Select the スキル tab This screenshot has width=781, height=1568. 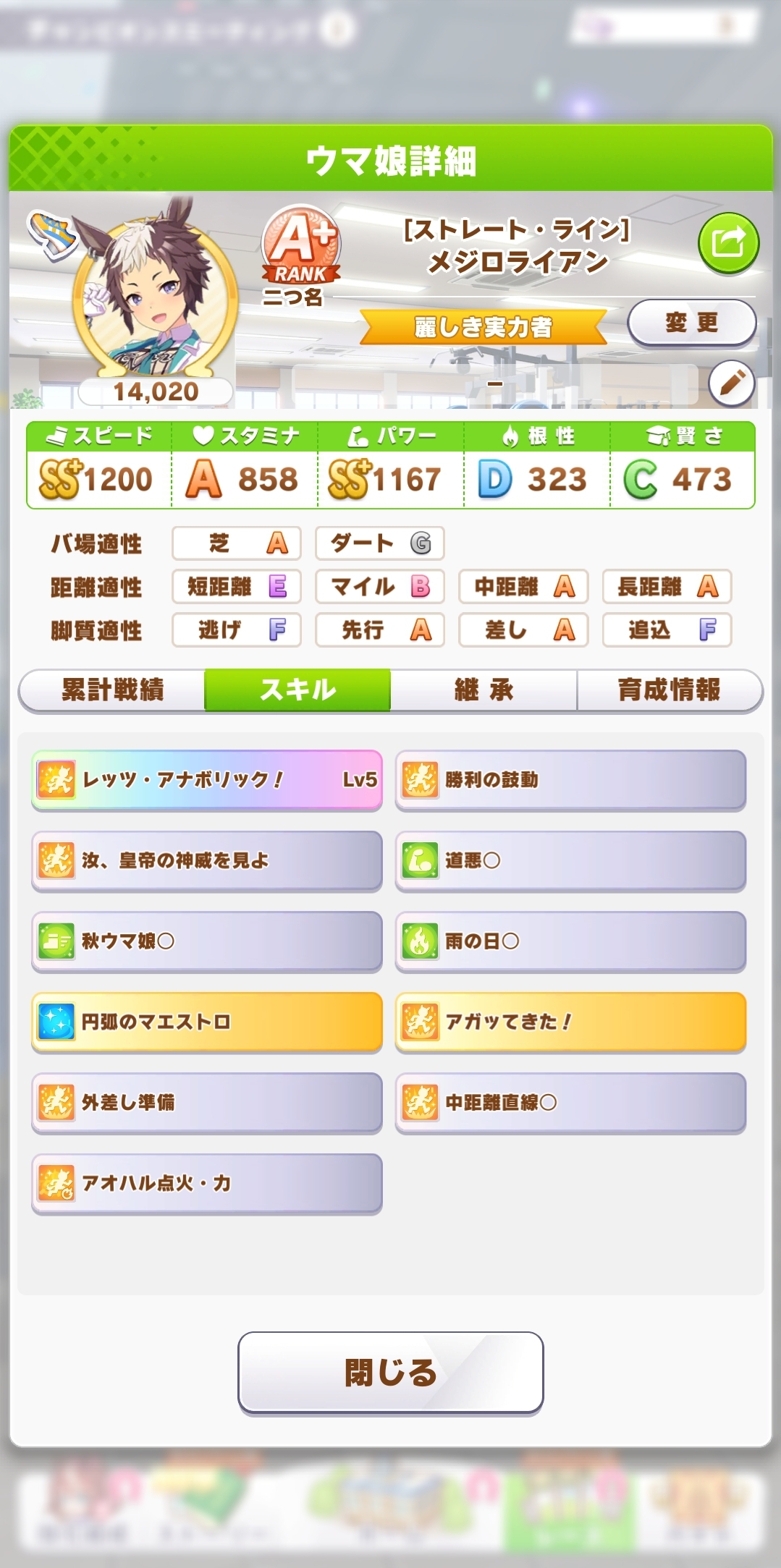[x=297, y=690]
